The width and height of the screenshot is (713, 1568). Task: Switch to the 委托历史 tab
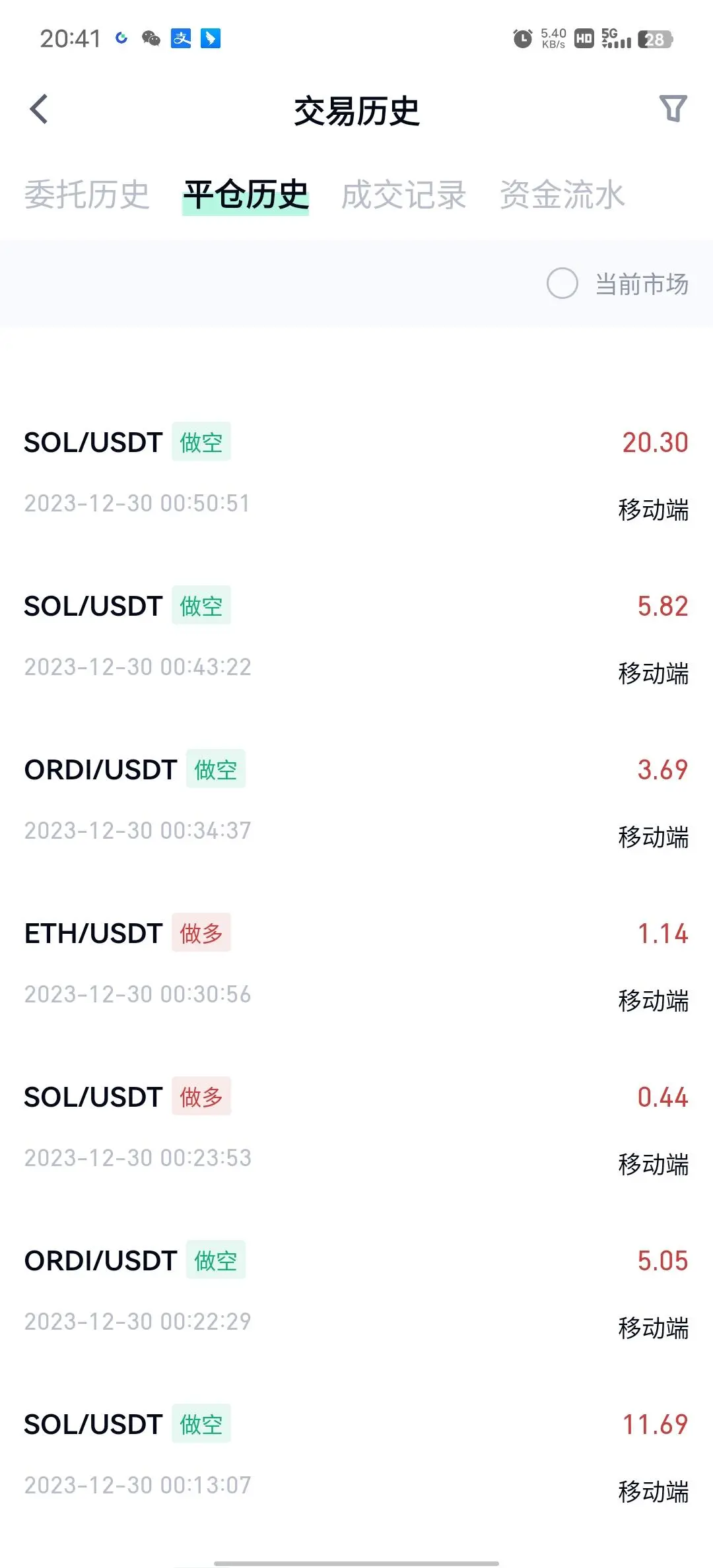[x=86, y=195]
